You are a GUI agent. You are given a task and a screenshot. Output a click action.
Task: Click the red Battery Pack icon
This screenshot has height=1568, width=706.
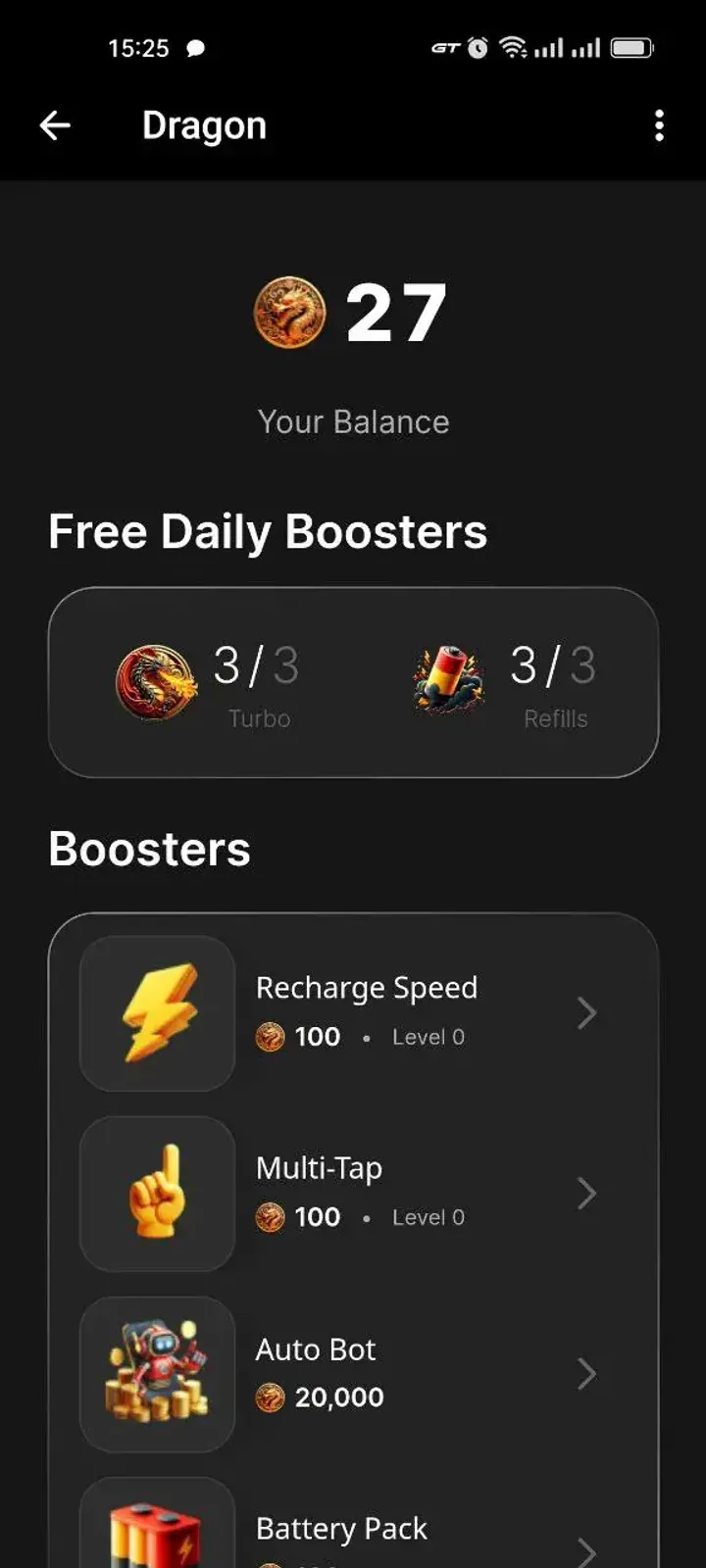[x=157, y=1539]
